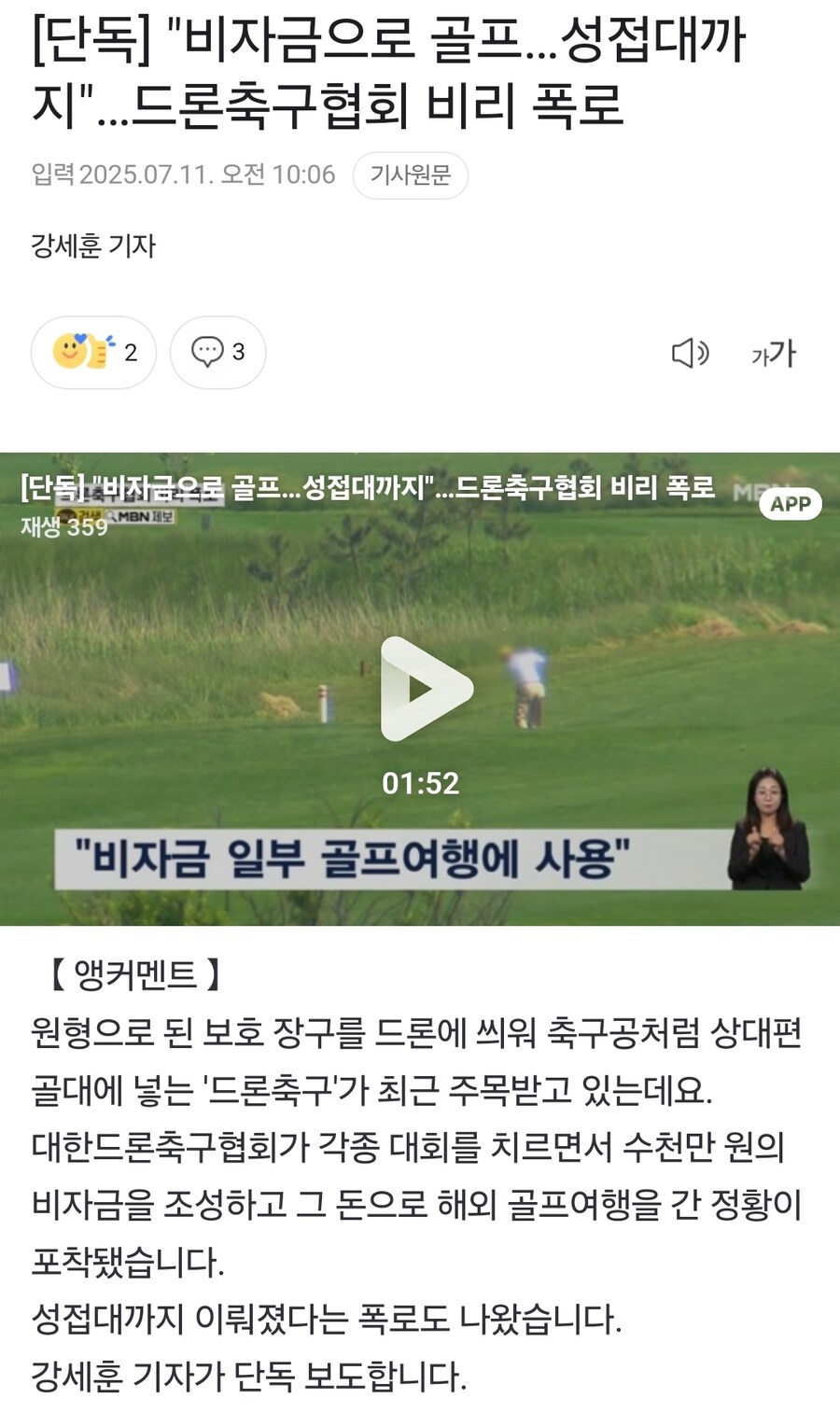840x1412 pixels.
Task: Listen to article with speaker icon
Action: click(x=691, y=353)
